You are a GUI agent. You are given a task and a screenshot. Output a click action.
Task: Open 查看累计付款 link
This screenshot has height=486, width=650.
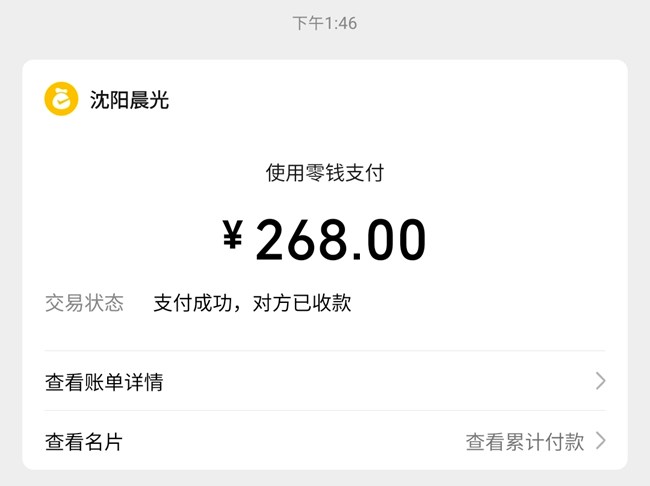[x=527, y=441]
